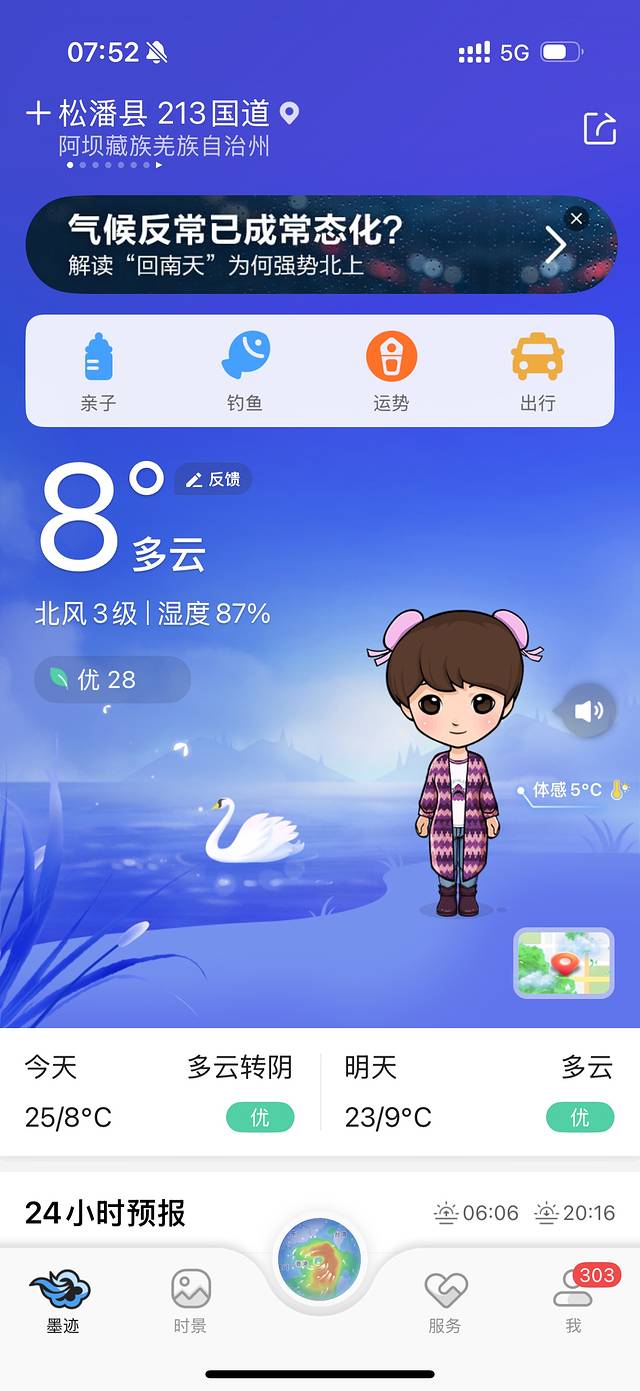Open the weather map thumbnail
Image resolution: width=640 pixels, height=1391 pixels.
[563, 963]
